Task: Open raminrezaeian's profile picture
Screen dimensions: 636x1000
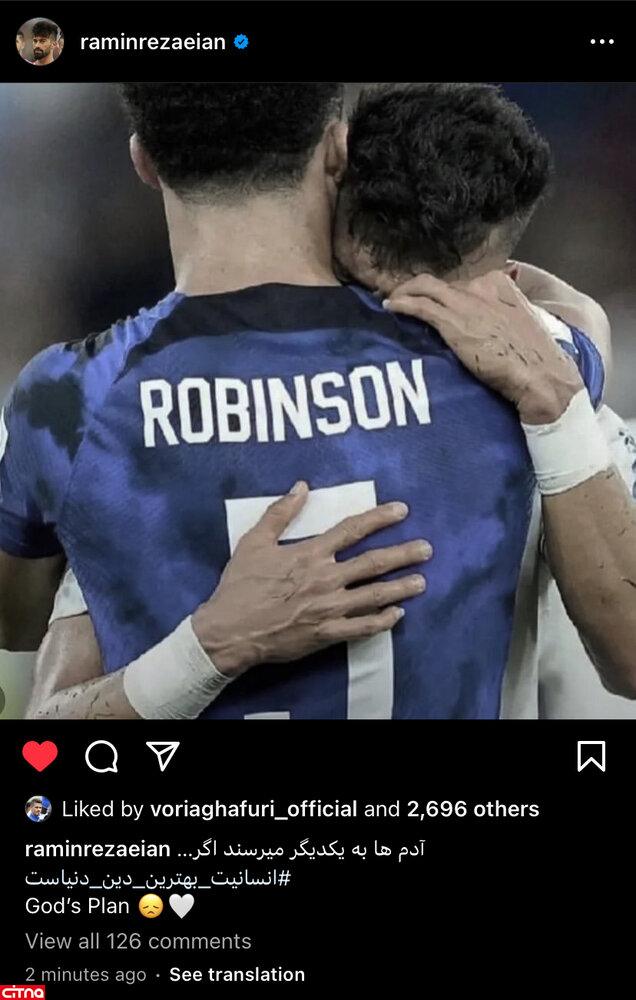Action: click(40, 41)
